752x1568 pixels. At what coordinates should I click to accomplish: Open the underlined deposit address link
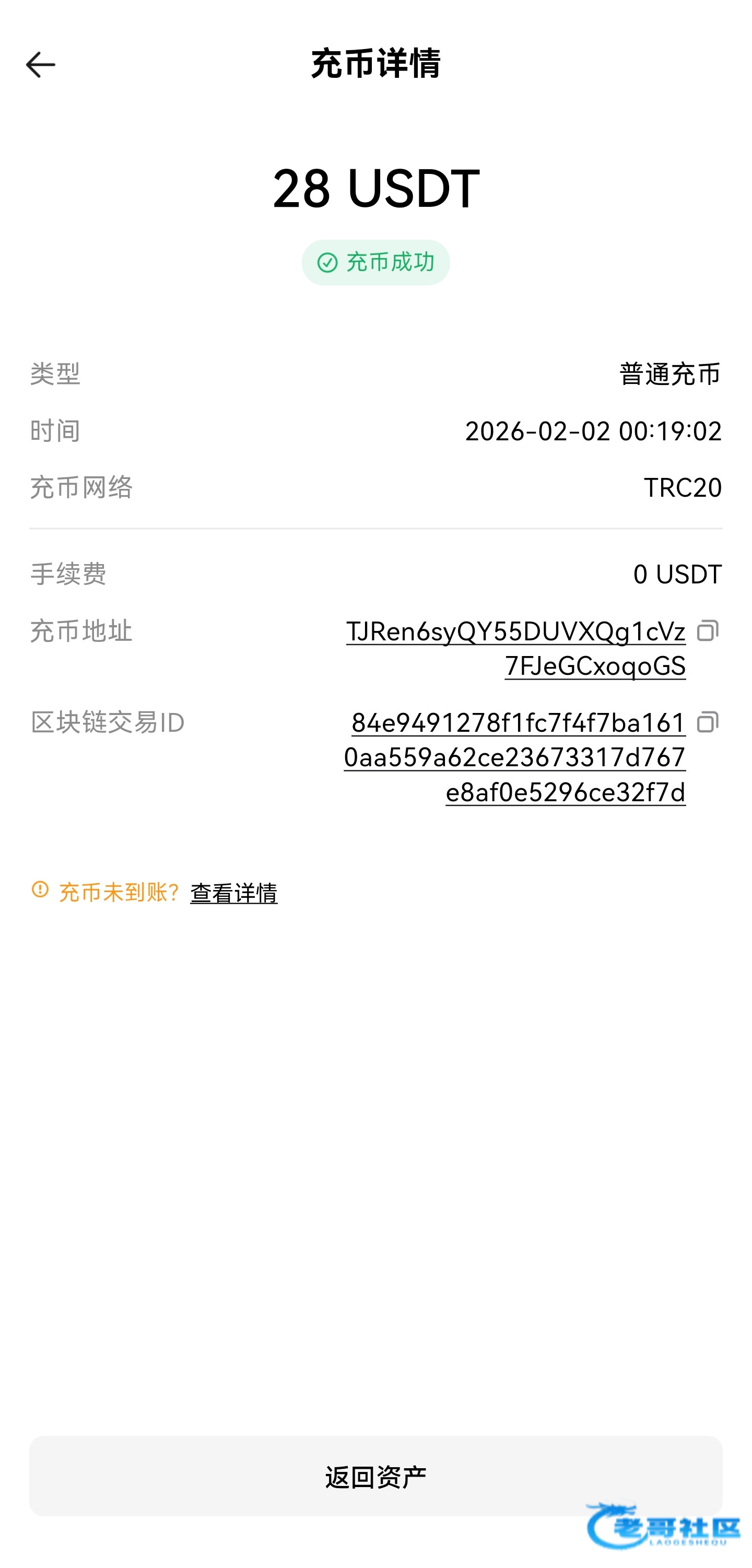tap(515, 648)
